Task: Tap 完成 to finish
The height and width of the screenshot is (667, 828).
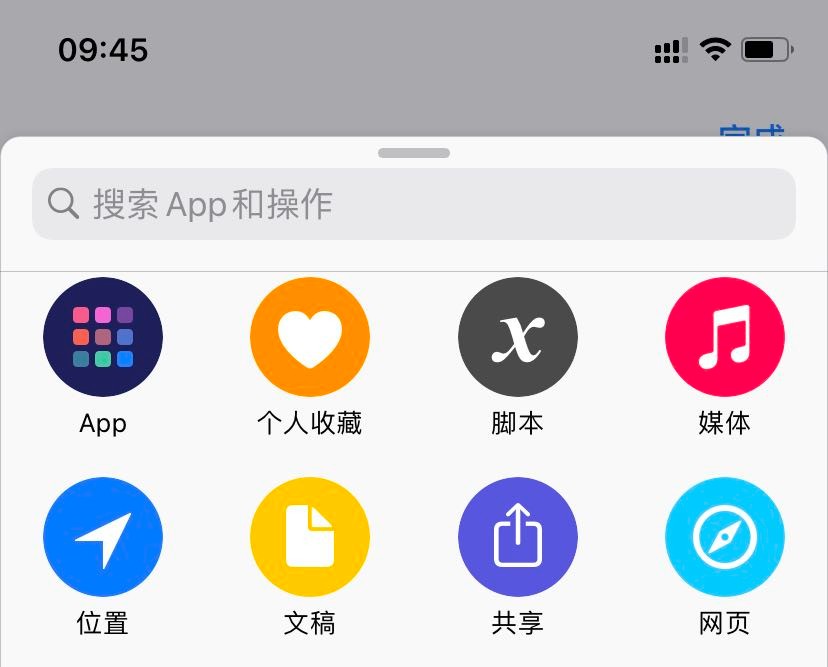Action: click(x=751, y=131)
